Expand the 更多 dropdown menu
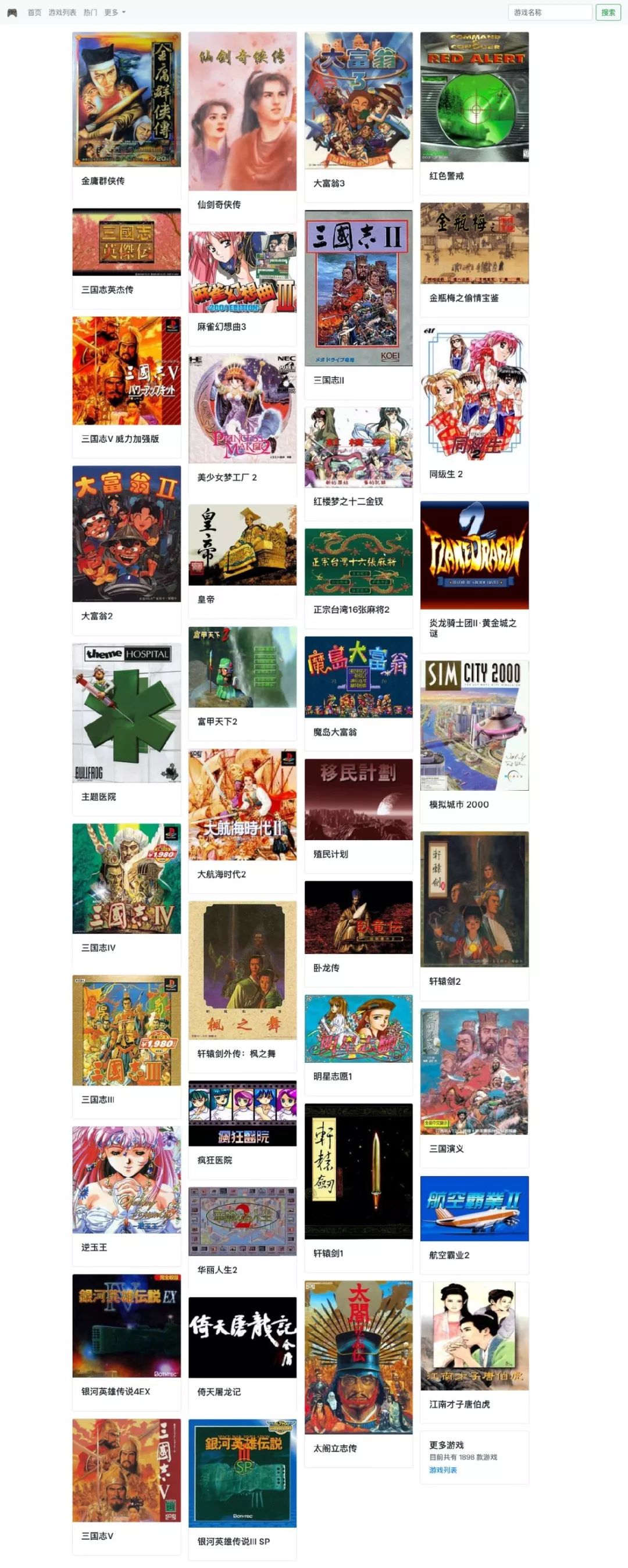Screen dimensions: 628x1568 point(115,12)
